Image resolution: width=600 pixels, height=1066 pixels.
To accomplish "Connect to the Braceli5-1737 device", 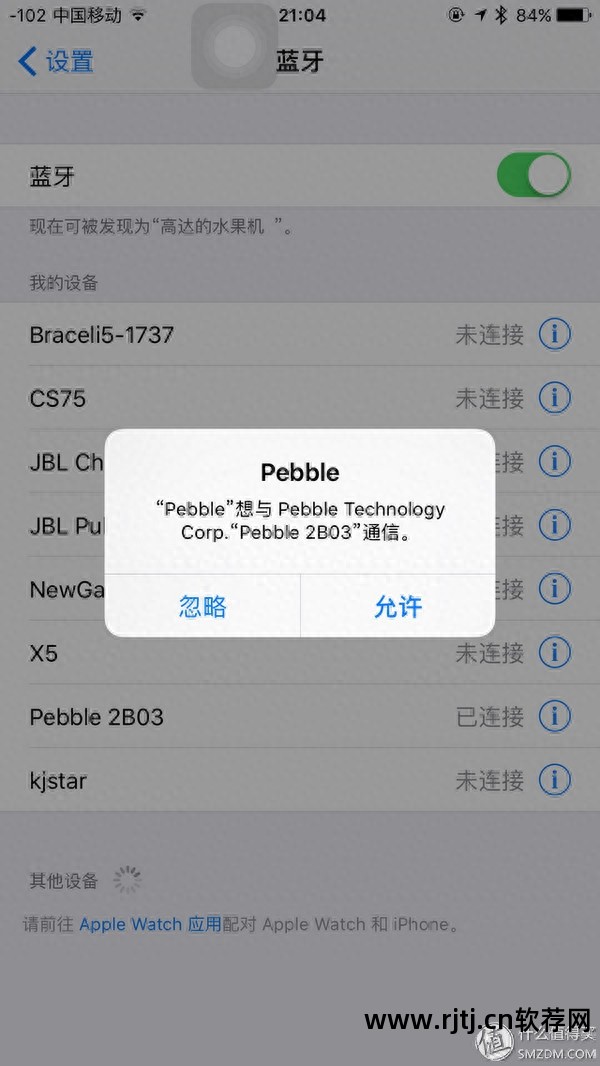I will pos(250,334).
